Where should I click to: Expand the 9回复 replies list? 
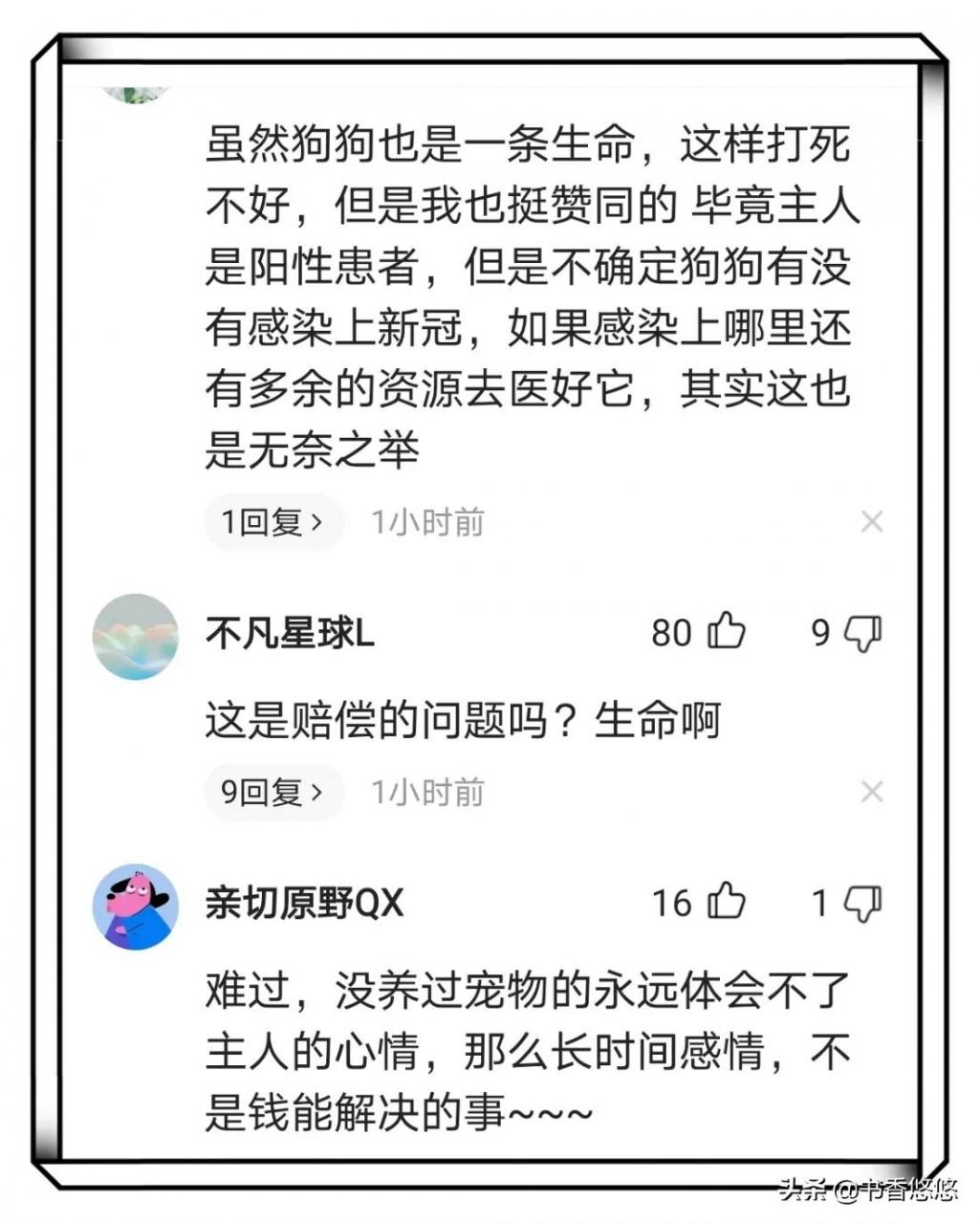[272, 792]
